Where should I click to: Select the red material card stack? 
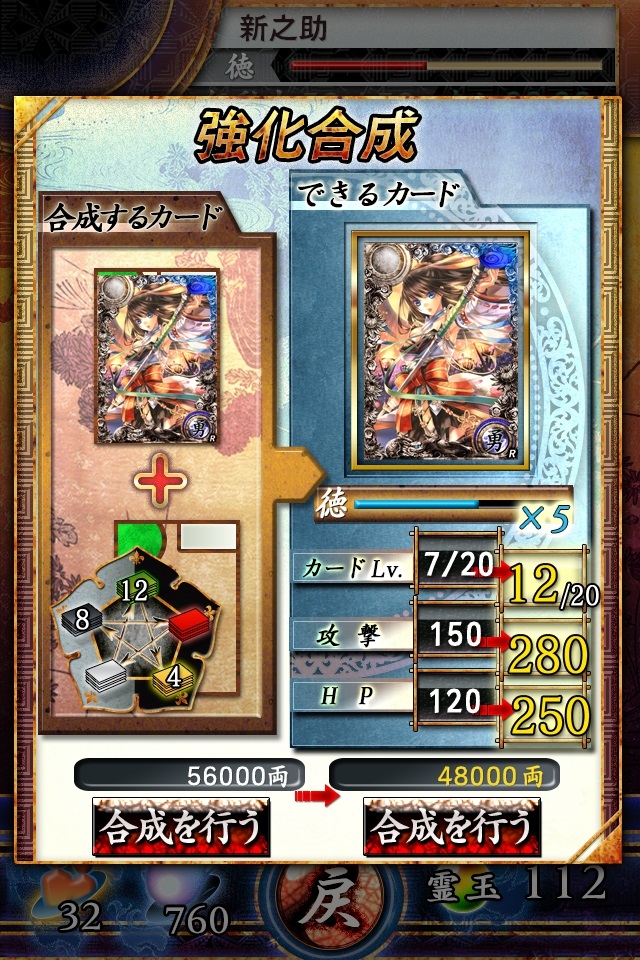pyautogui.click(x=189, y=626)
